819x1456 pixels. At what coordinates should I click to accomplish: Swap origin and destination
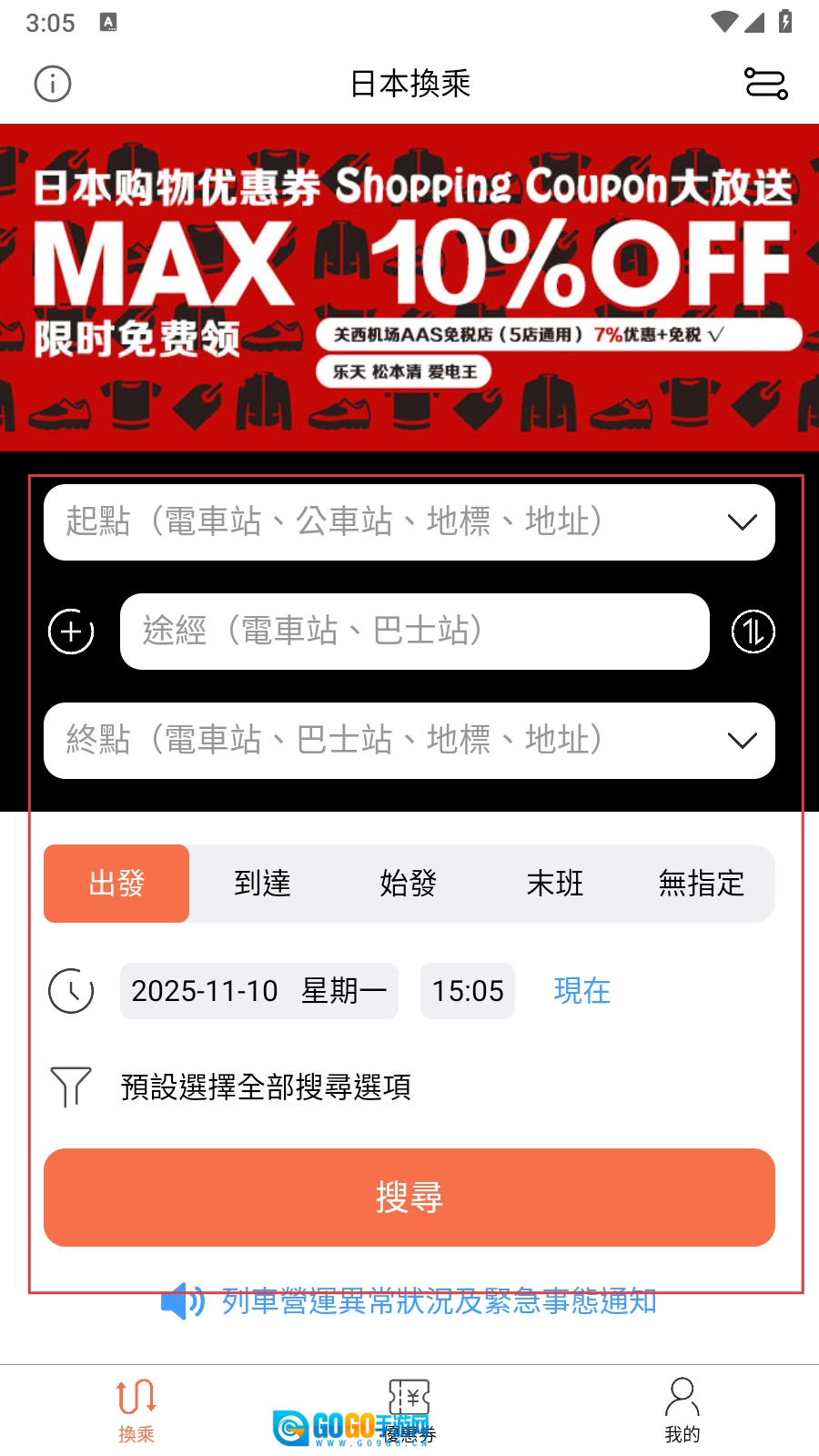point(753,632)
